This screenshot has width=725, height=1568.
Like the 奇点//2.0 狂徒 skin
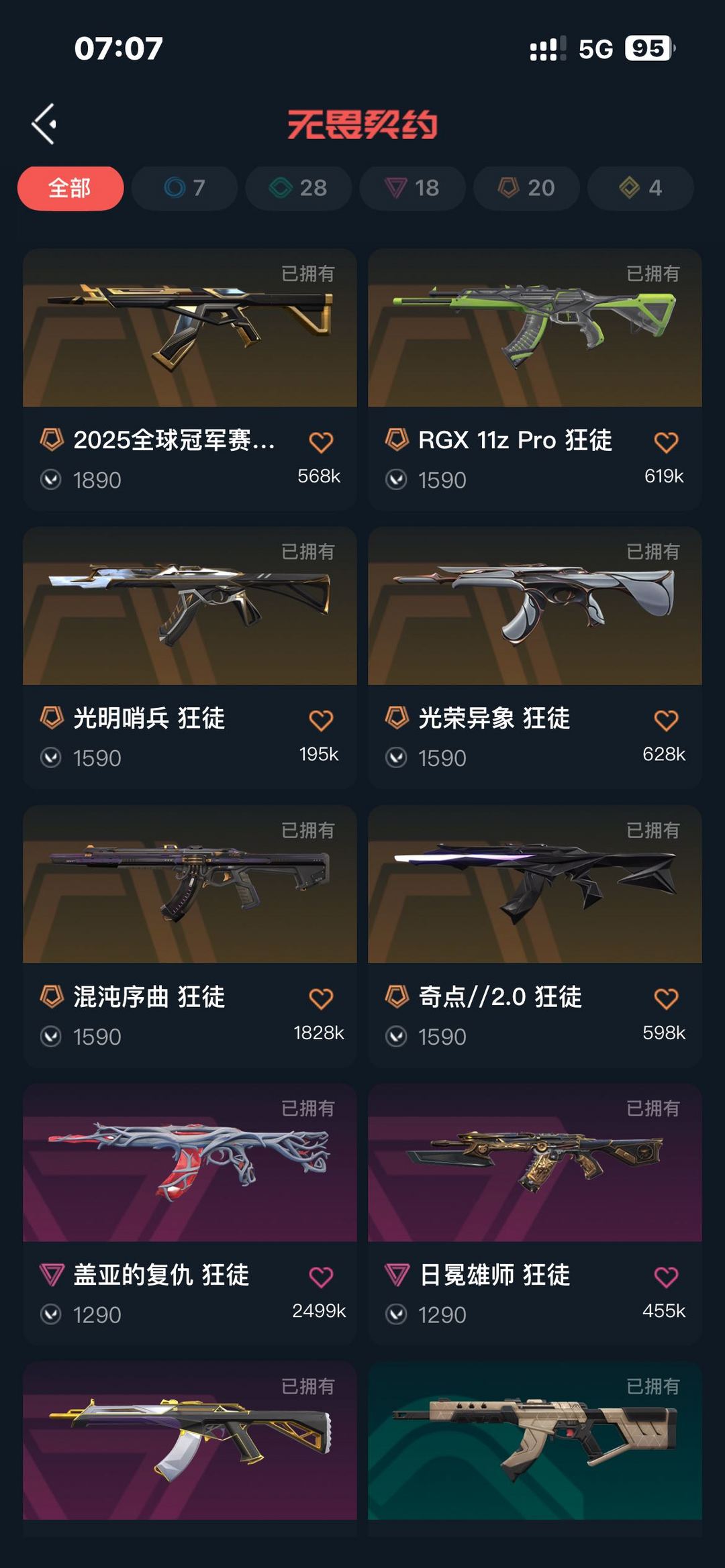pos(666,998)
